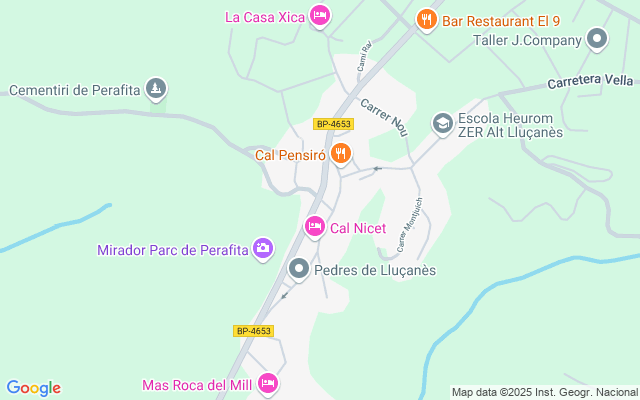
Task: Tap the Taller J.Company map pin
Action: click(x=597, y=40)
